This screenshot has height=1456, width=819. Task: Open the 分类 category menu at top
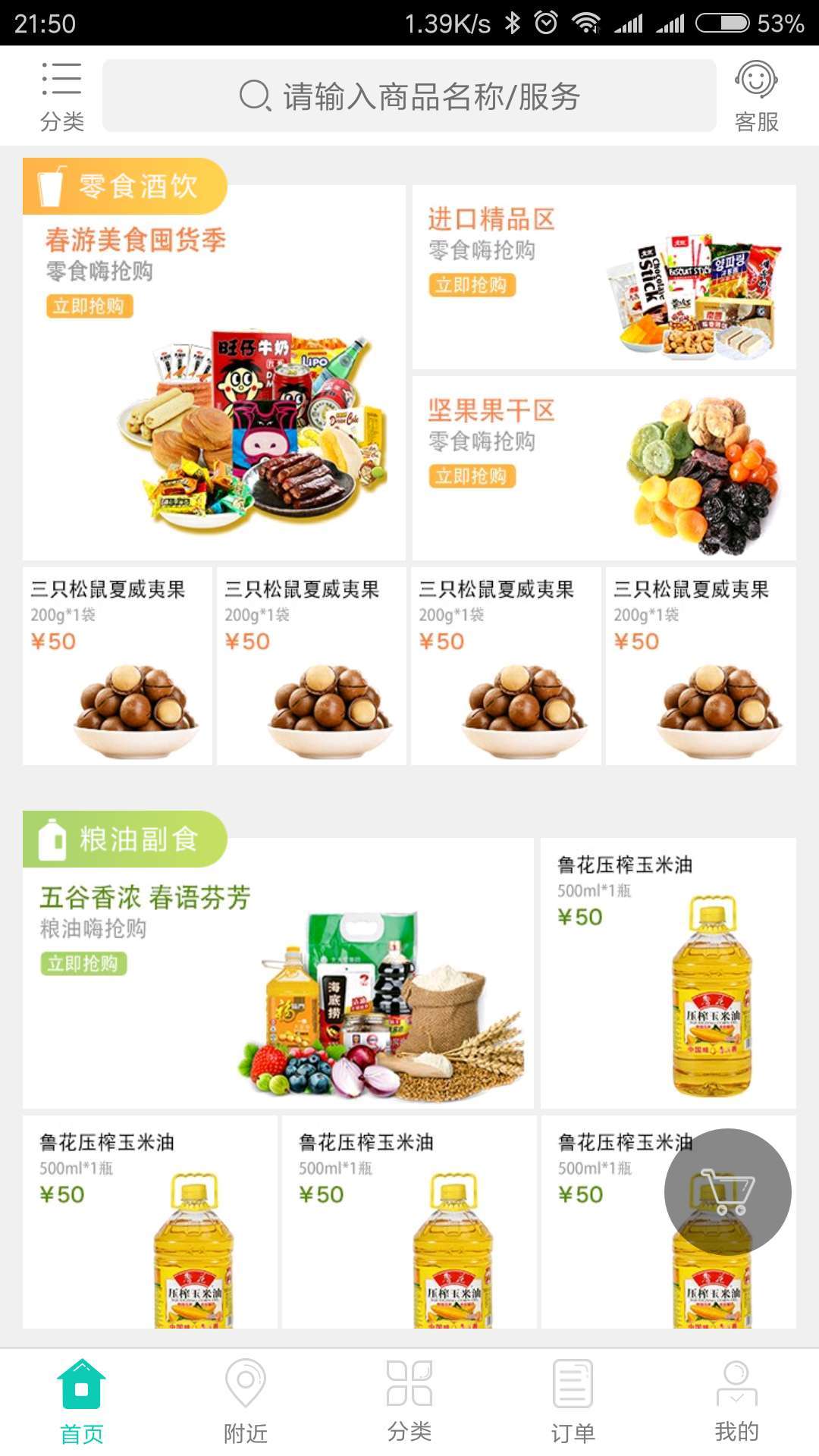coord(61,96)
